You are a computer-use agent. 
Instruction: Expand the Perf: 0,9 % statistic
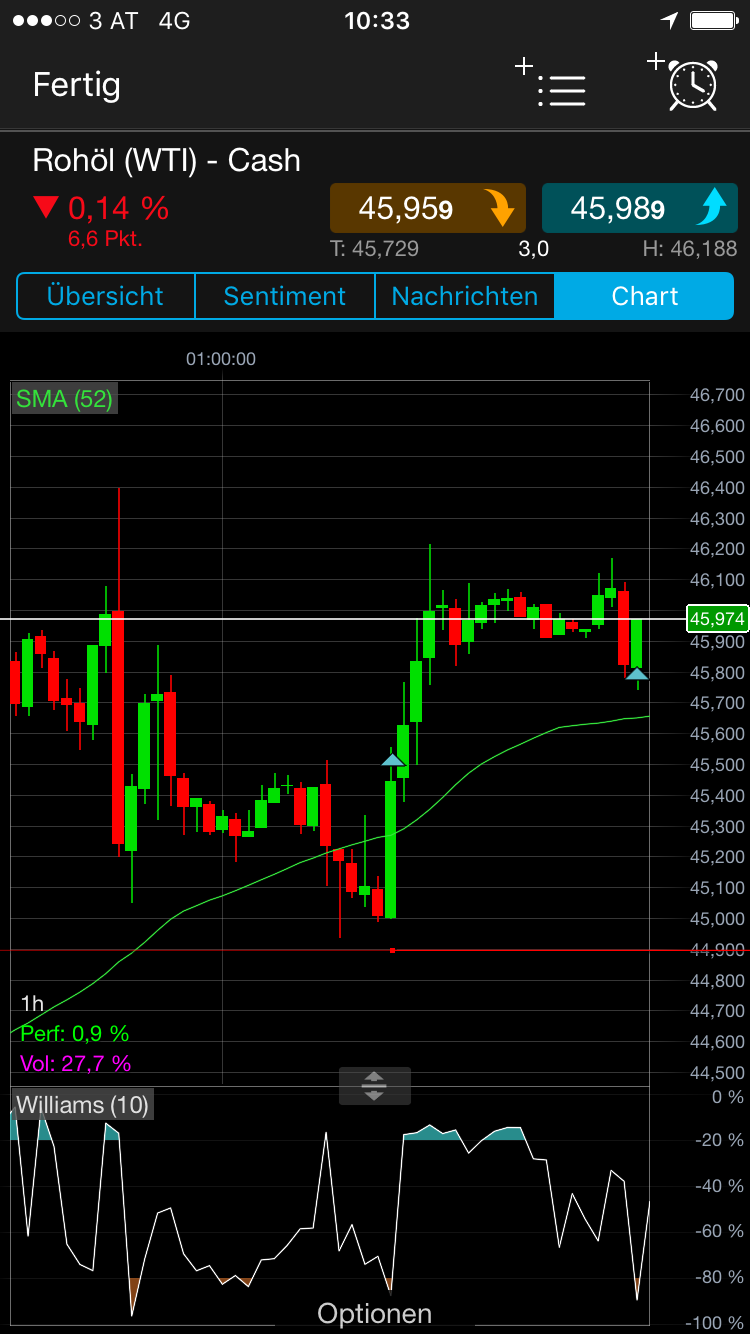pos(75,1034)
